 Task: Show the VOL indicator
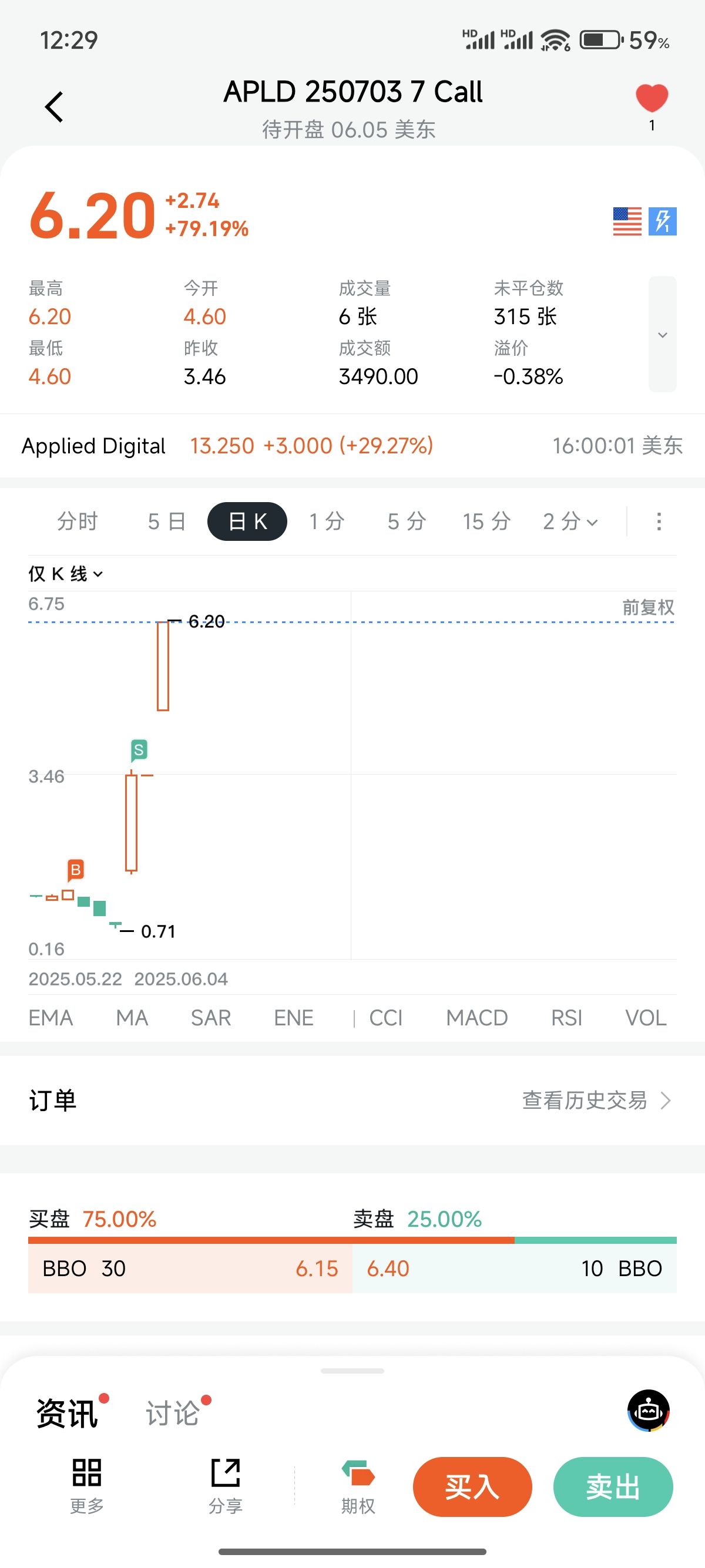tap(645, 1018)
